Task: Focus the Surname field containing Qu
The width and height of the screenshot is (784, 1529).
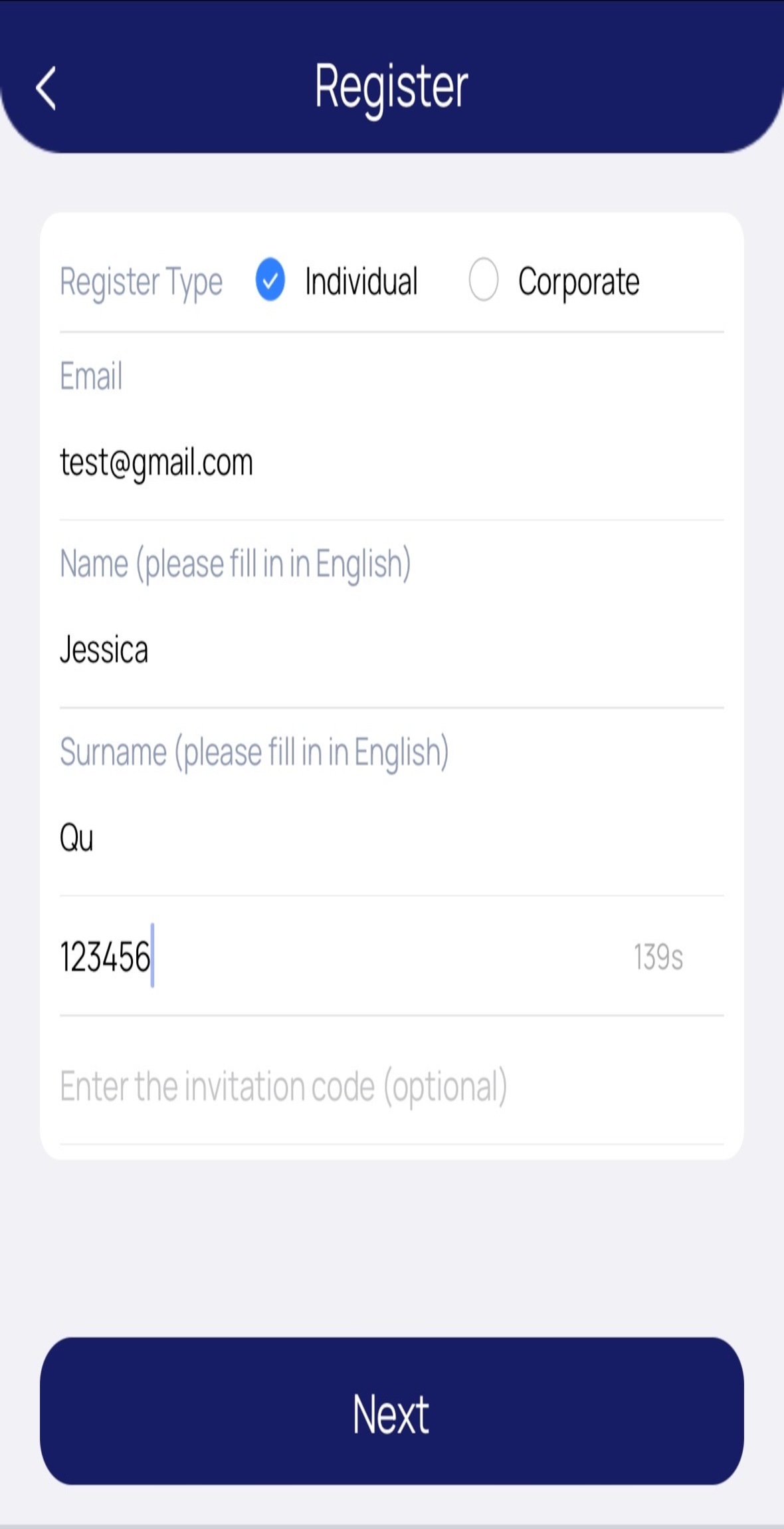Action: point(391,838)
